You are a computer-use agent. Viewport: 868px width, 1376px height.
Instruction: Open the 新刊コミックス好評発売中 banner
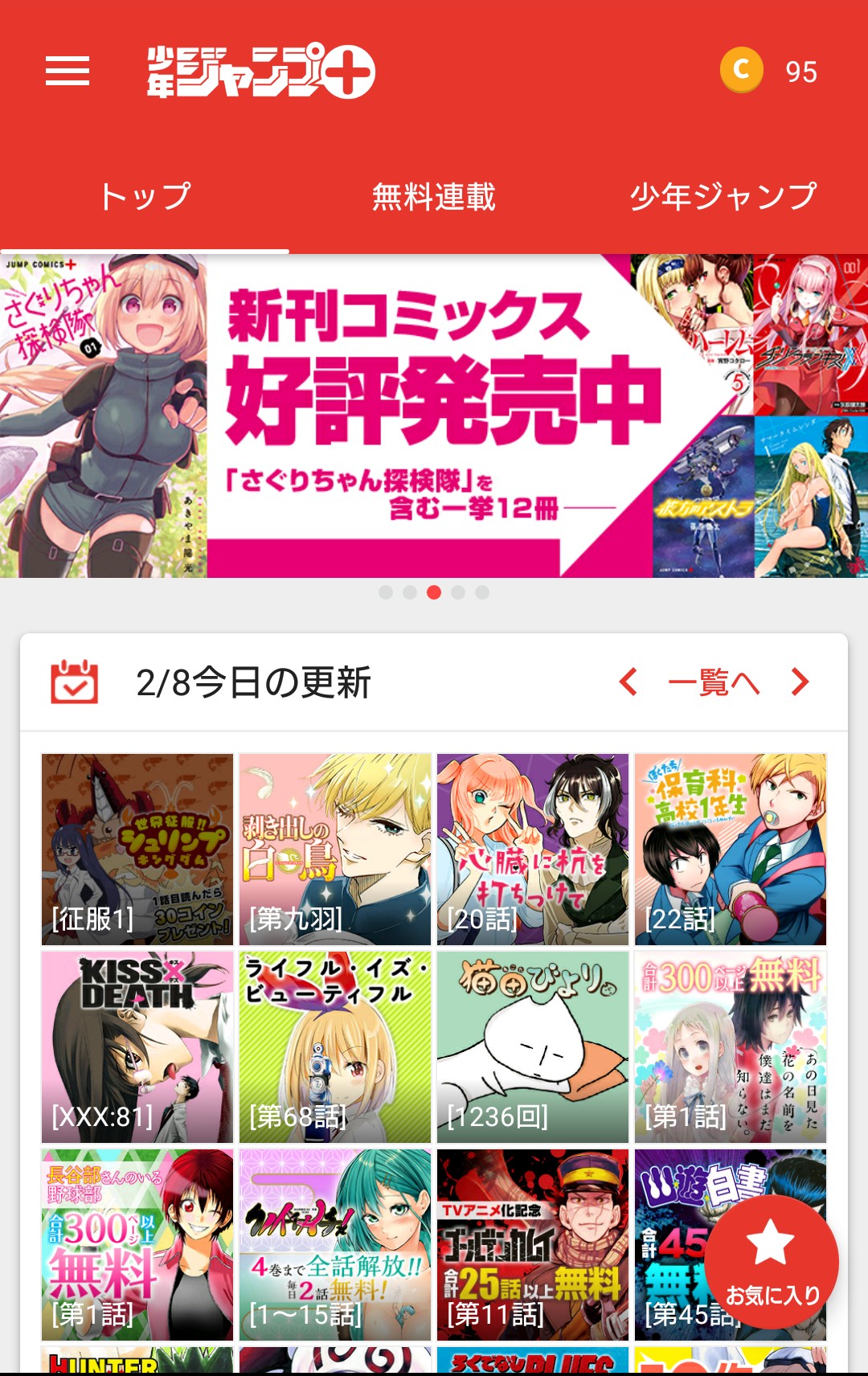434,416
